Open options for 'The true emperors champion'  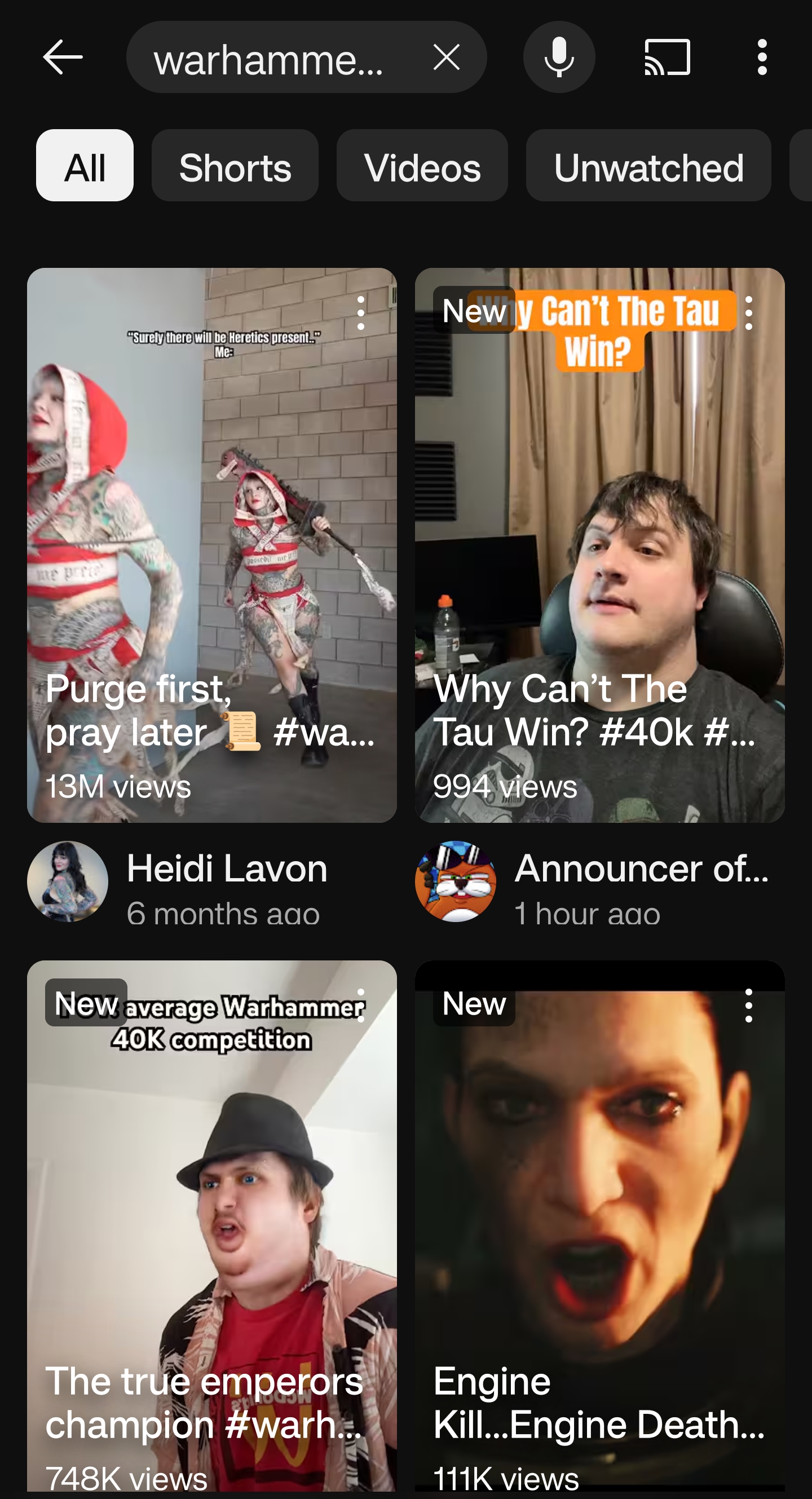coord(361,1005)
